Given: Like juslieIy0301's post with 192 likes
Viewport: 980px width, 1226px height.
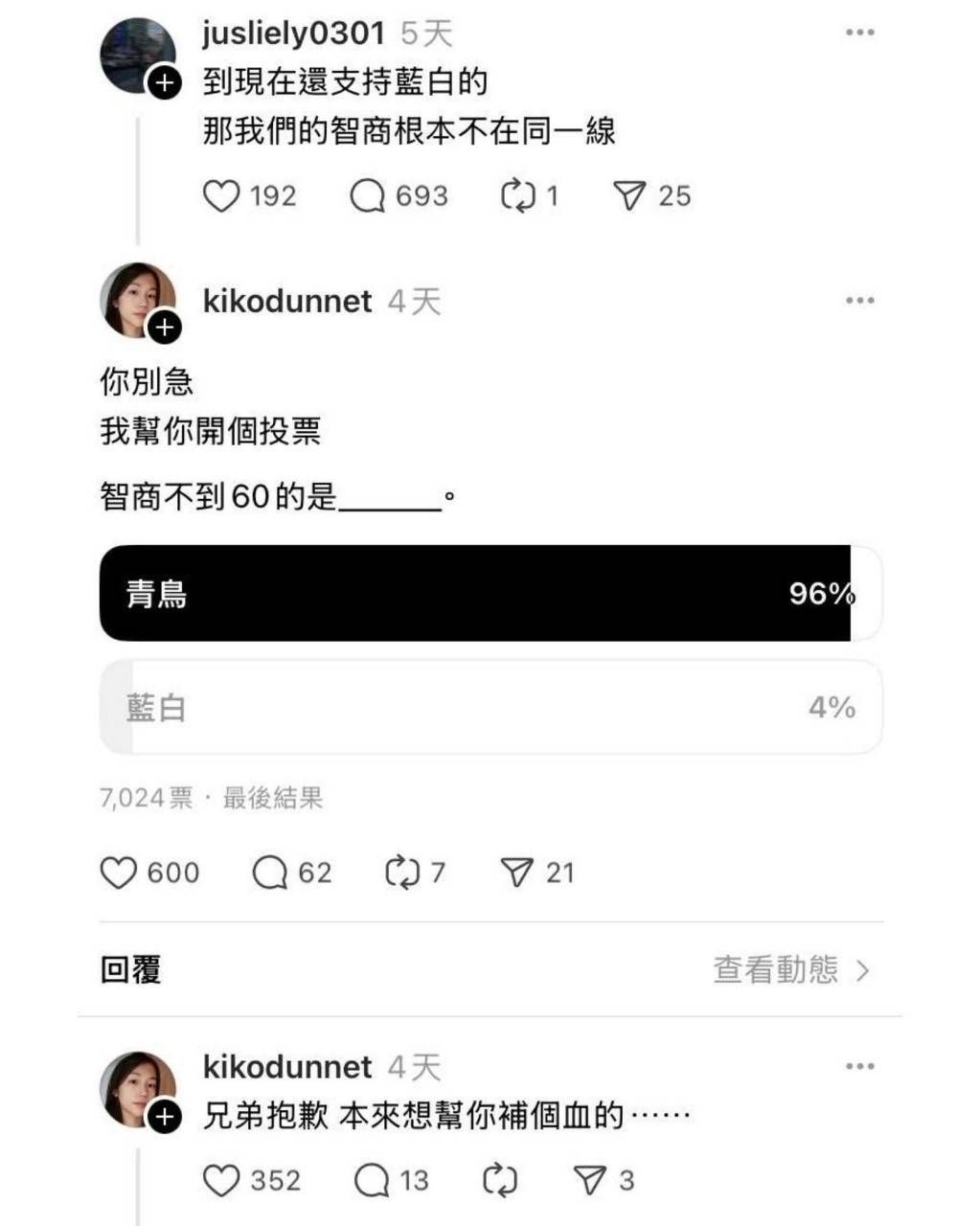Looking at the screenshot, I should coord(221,196).
